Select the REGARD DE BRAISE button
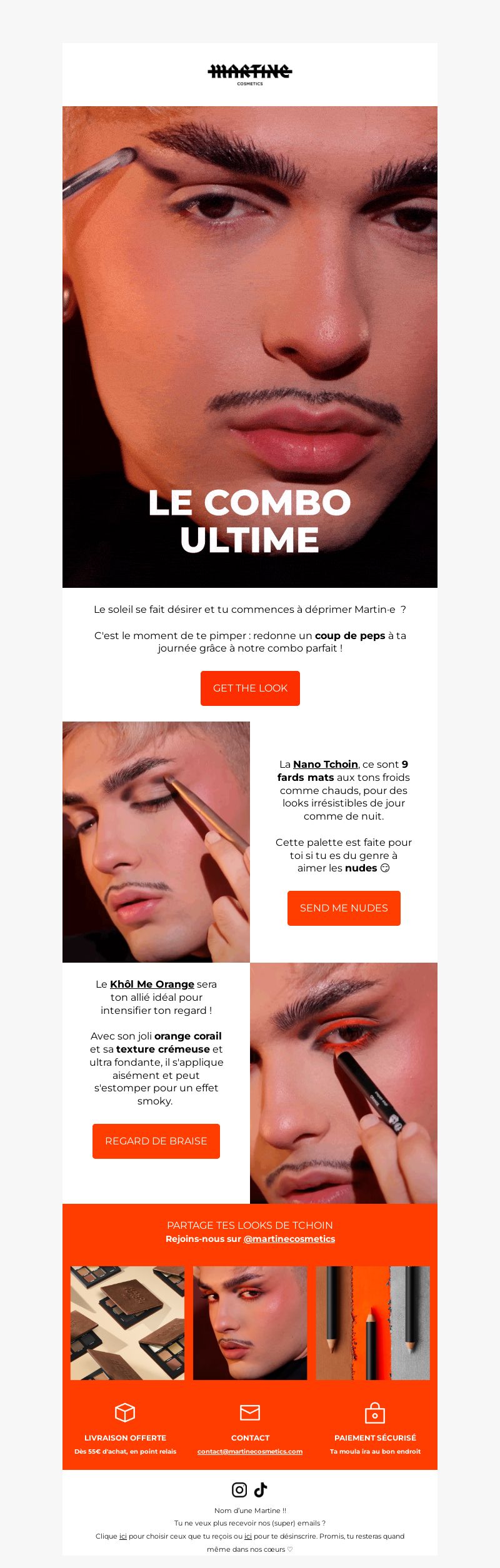This screenshot has height=1568, width=500. click(x=156, y=1141)
